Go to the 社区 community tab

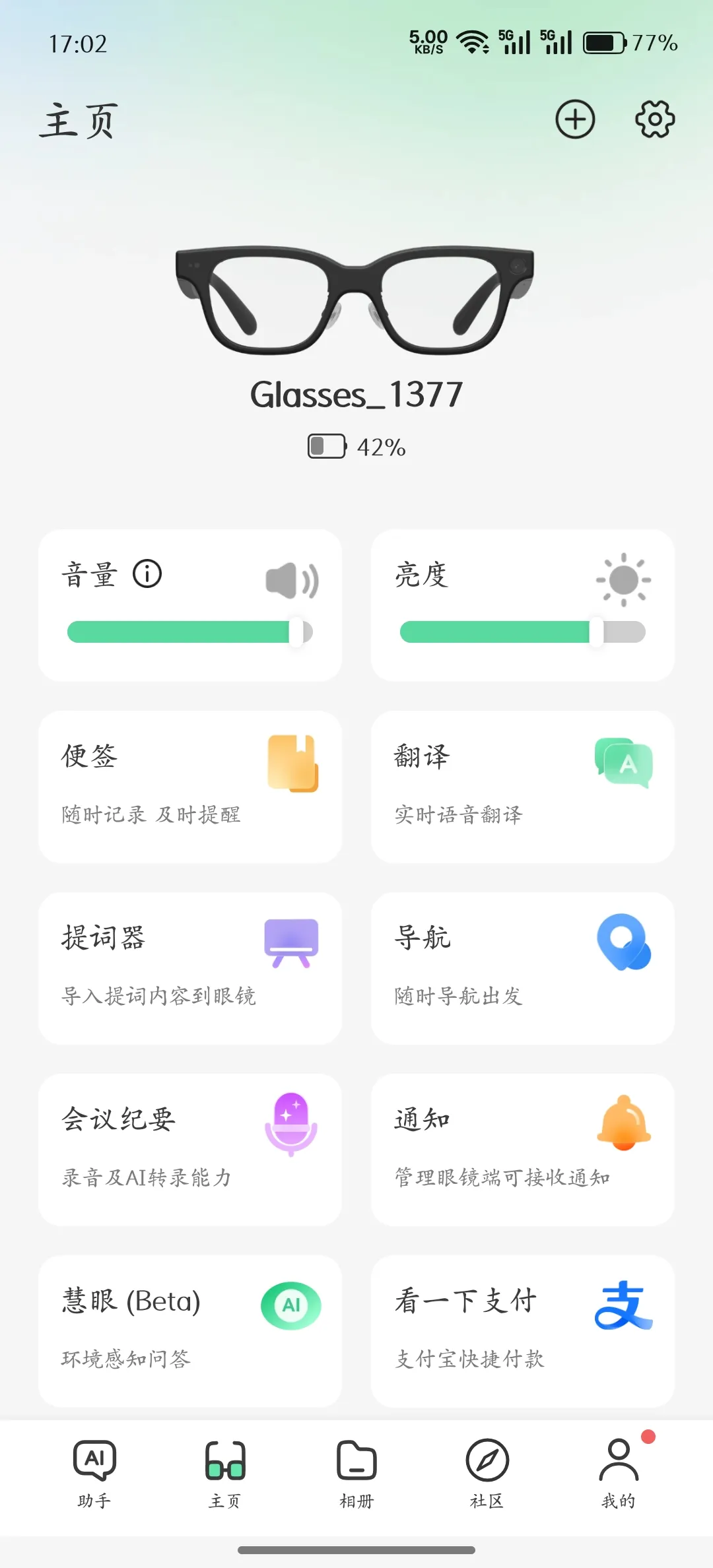pyautogui.click(x=487, y=1473)
